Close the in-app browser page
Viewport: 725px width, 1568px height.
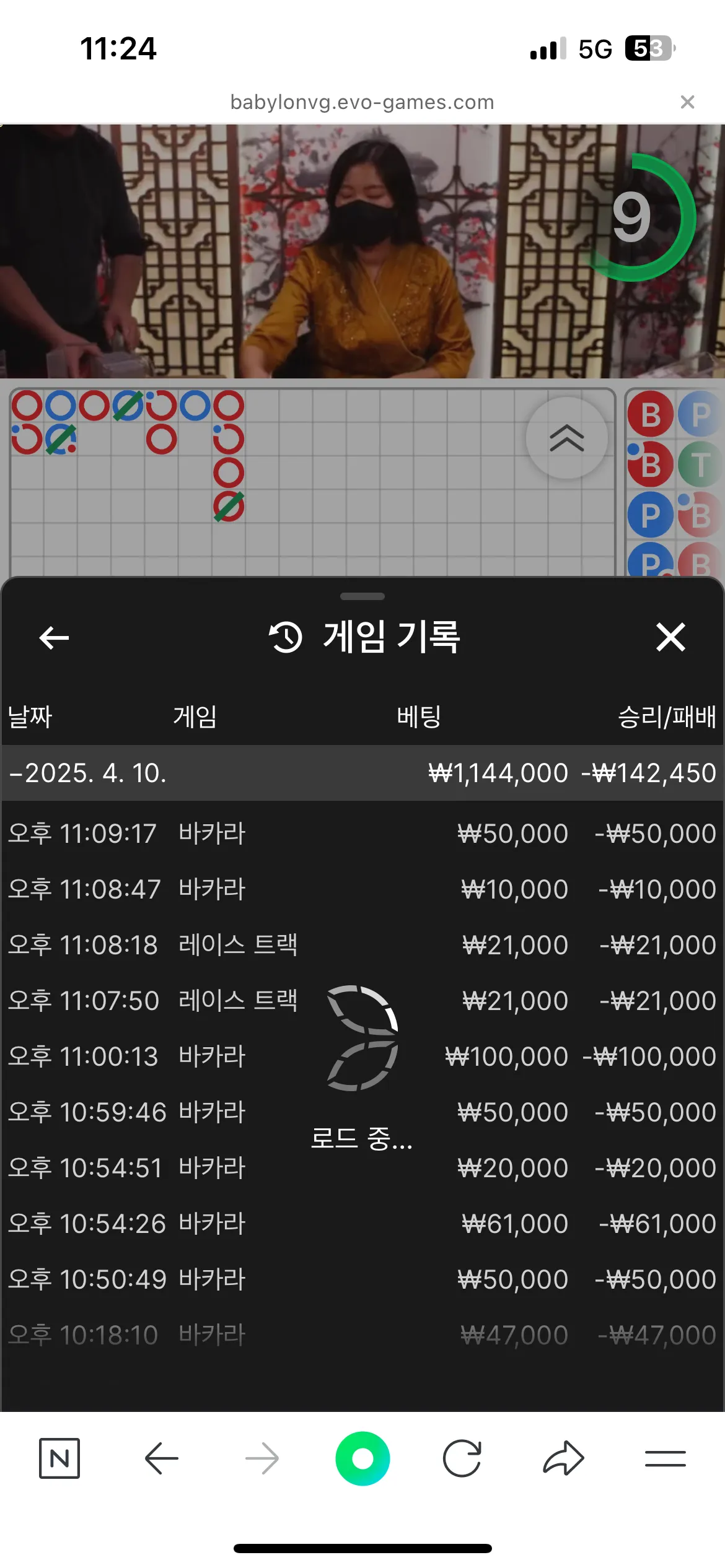coord(687,102)
